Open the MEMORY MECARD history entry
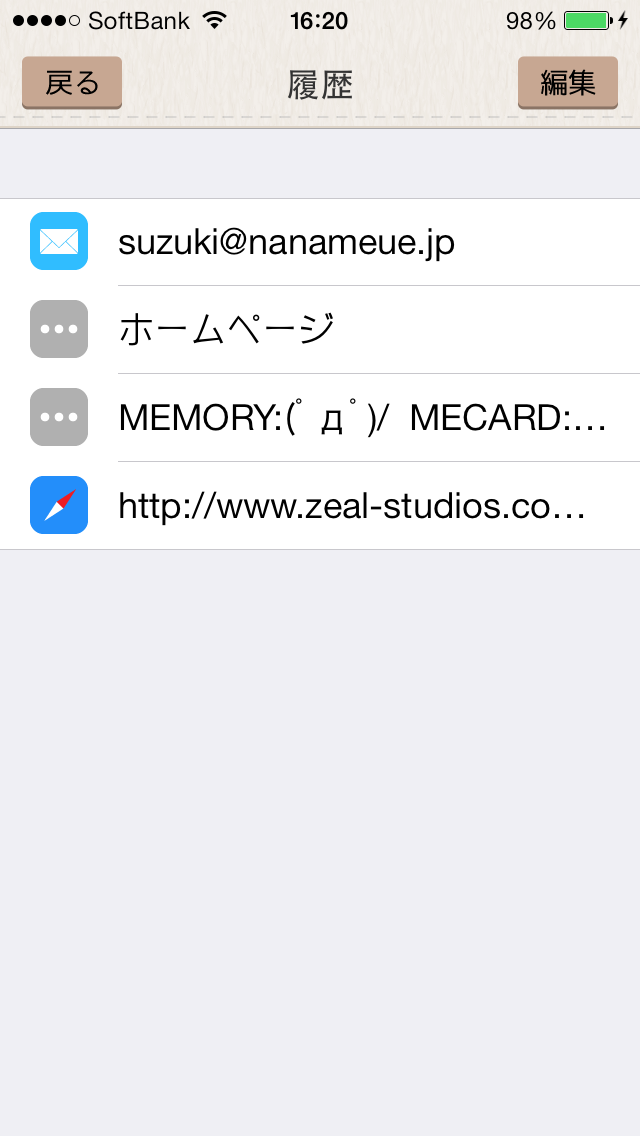This screenshot has width=640, height=1136. [x=320, y=418]
